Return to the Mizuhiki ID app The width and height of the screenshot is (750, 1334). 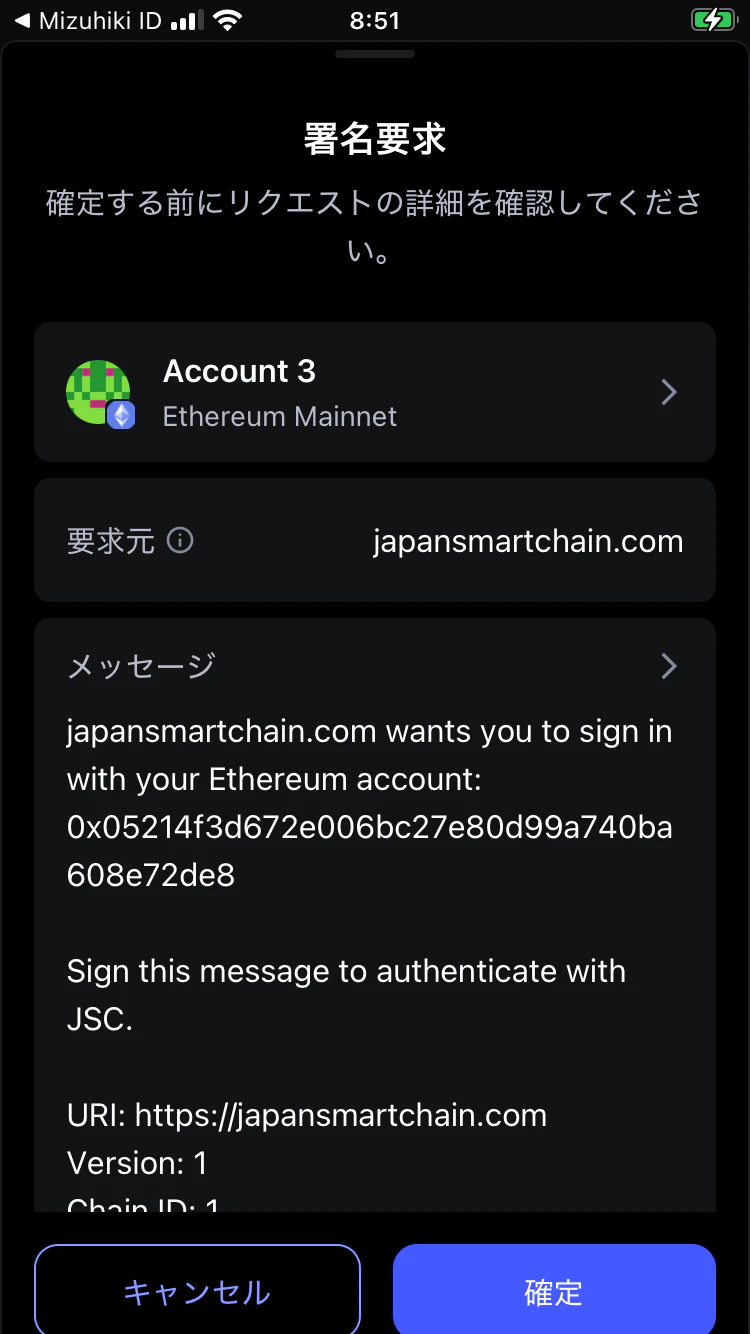pos(88,21)
